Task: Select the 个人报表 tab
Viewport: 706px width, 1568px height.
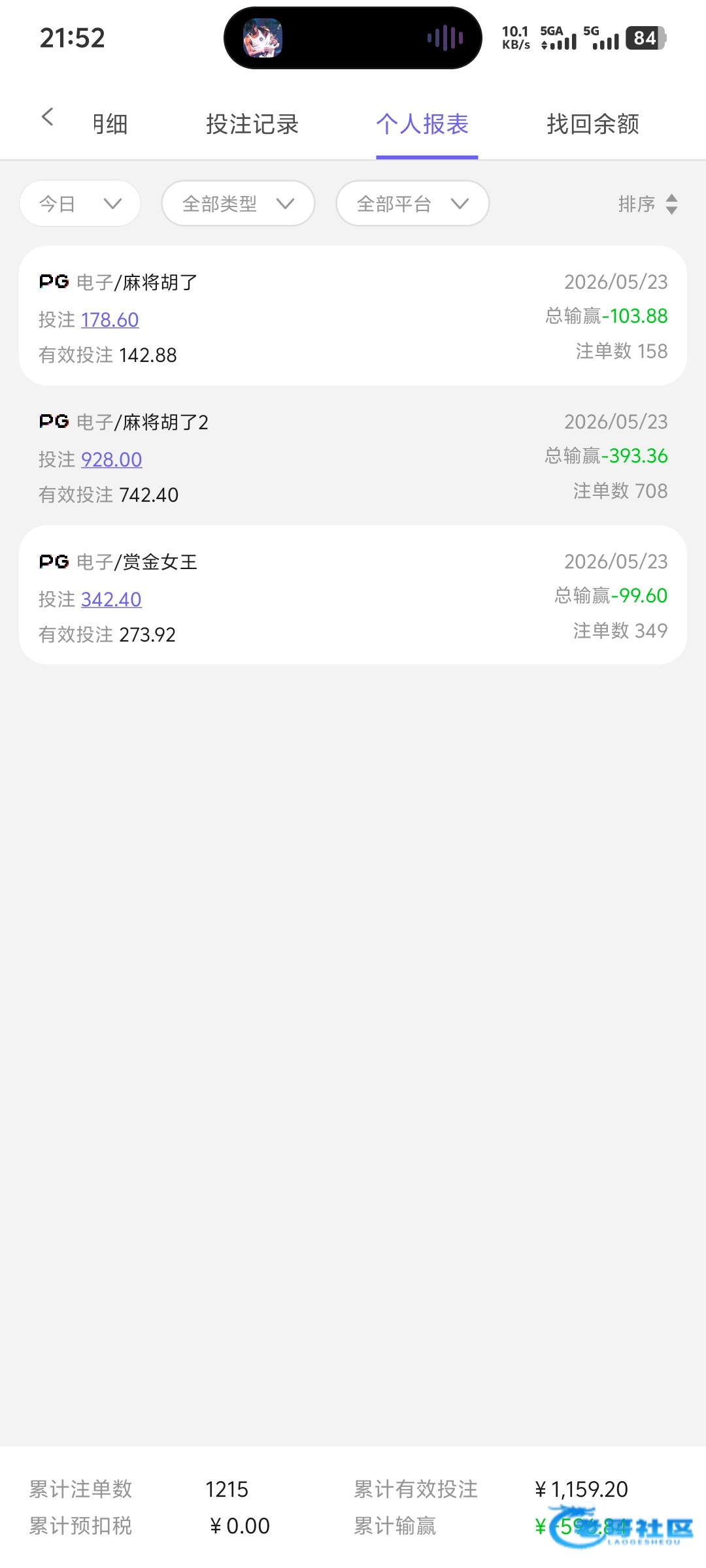Action: tap(422, 124)
